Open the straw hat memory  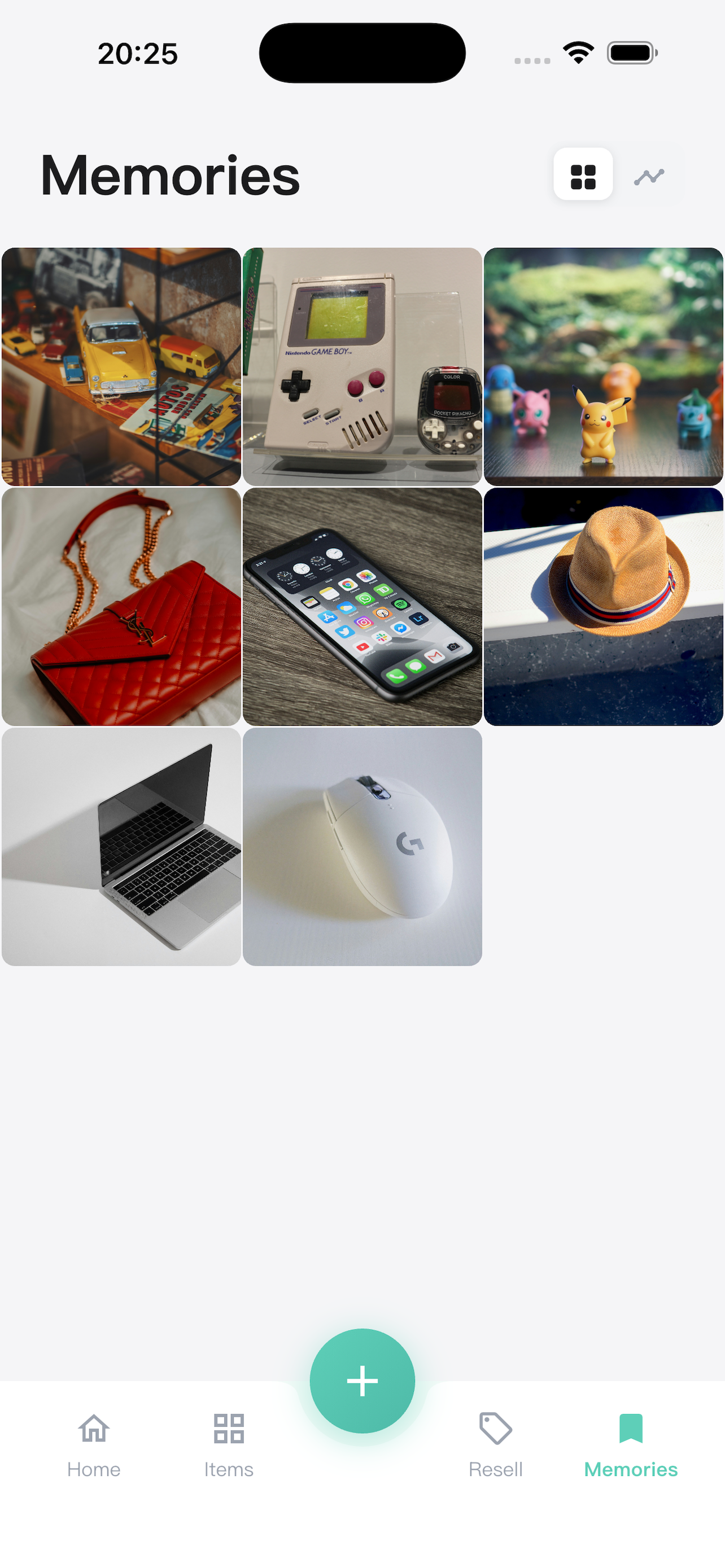(603, 606)
